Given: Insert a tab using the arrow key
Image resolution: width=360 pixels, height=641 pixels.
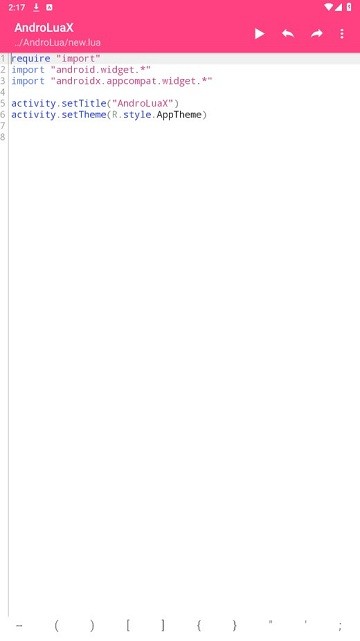Looking at the screenshot, I should (19, 625).
